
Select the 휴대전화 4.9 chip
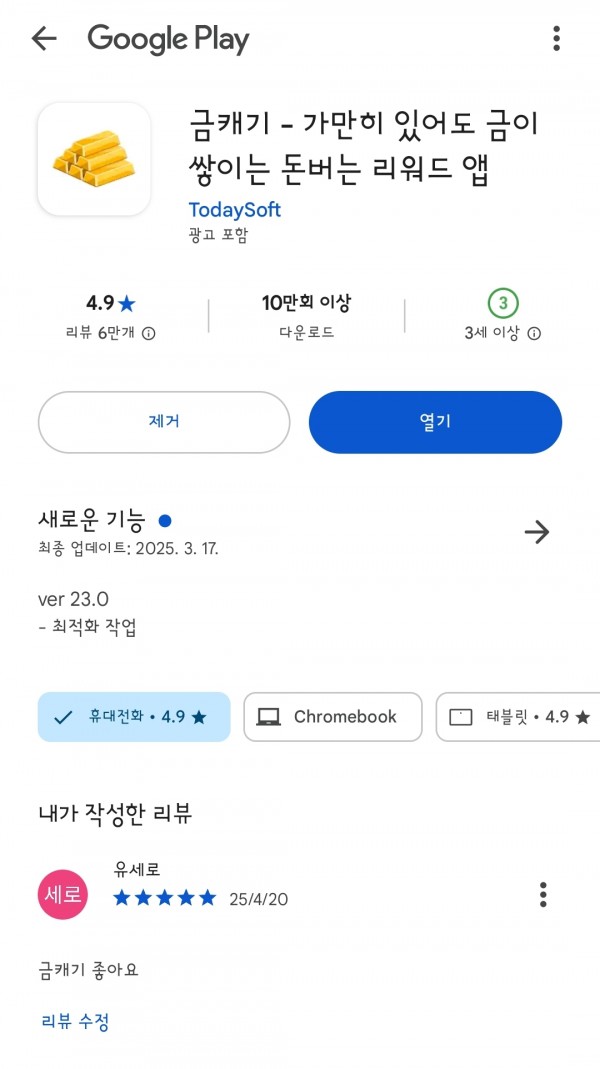(134, 717)
